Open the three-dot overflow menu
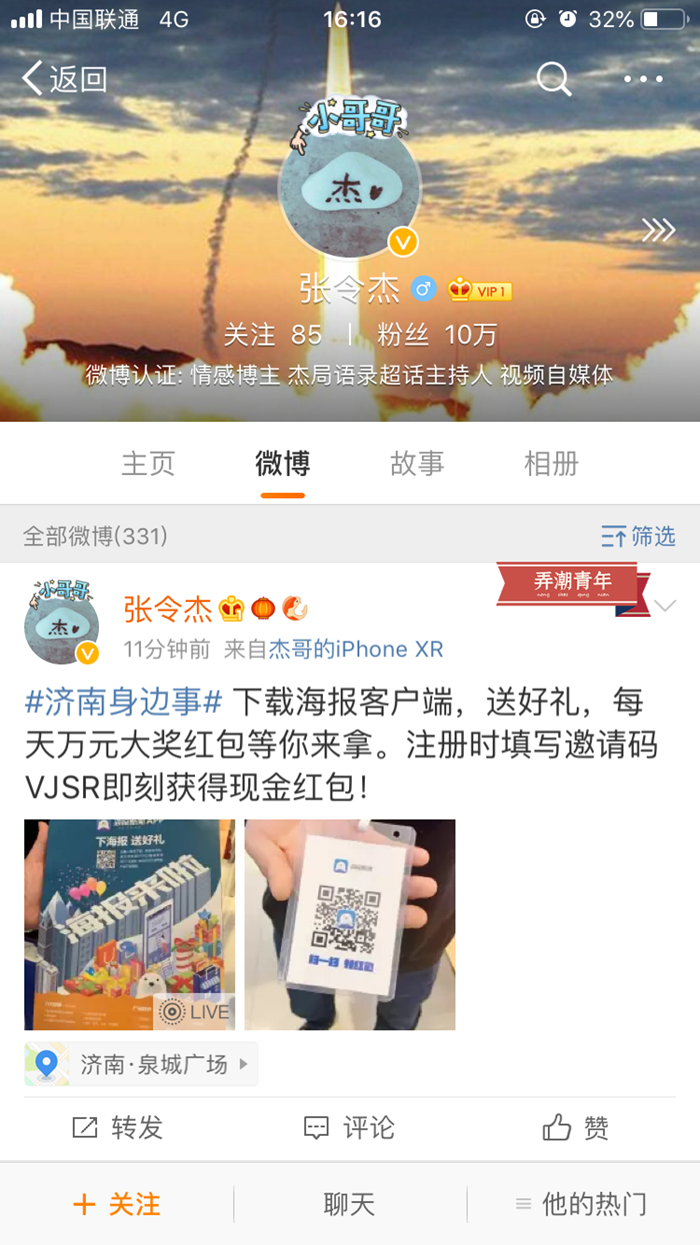 coord(644,78)
